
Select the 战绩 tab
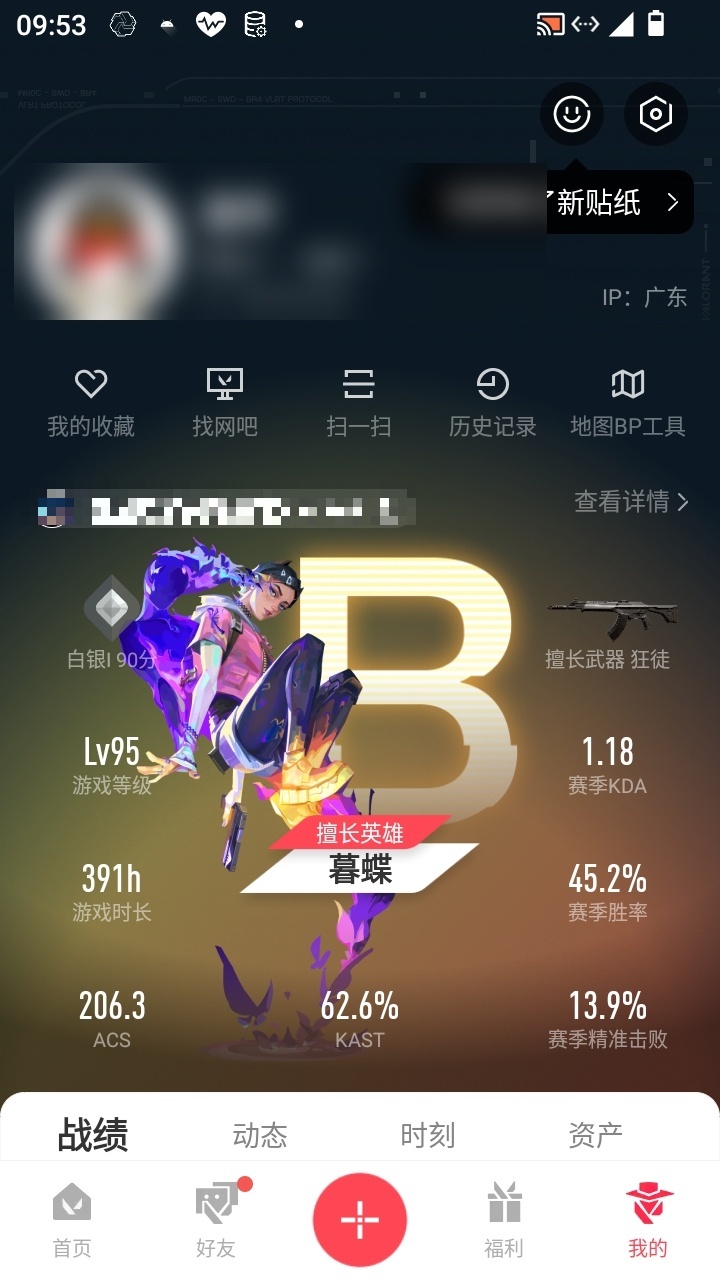93,1135
